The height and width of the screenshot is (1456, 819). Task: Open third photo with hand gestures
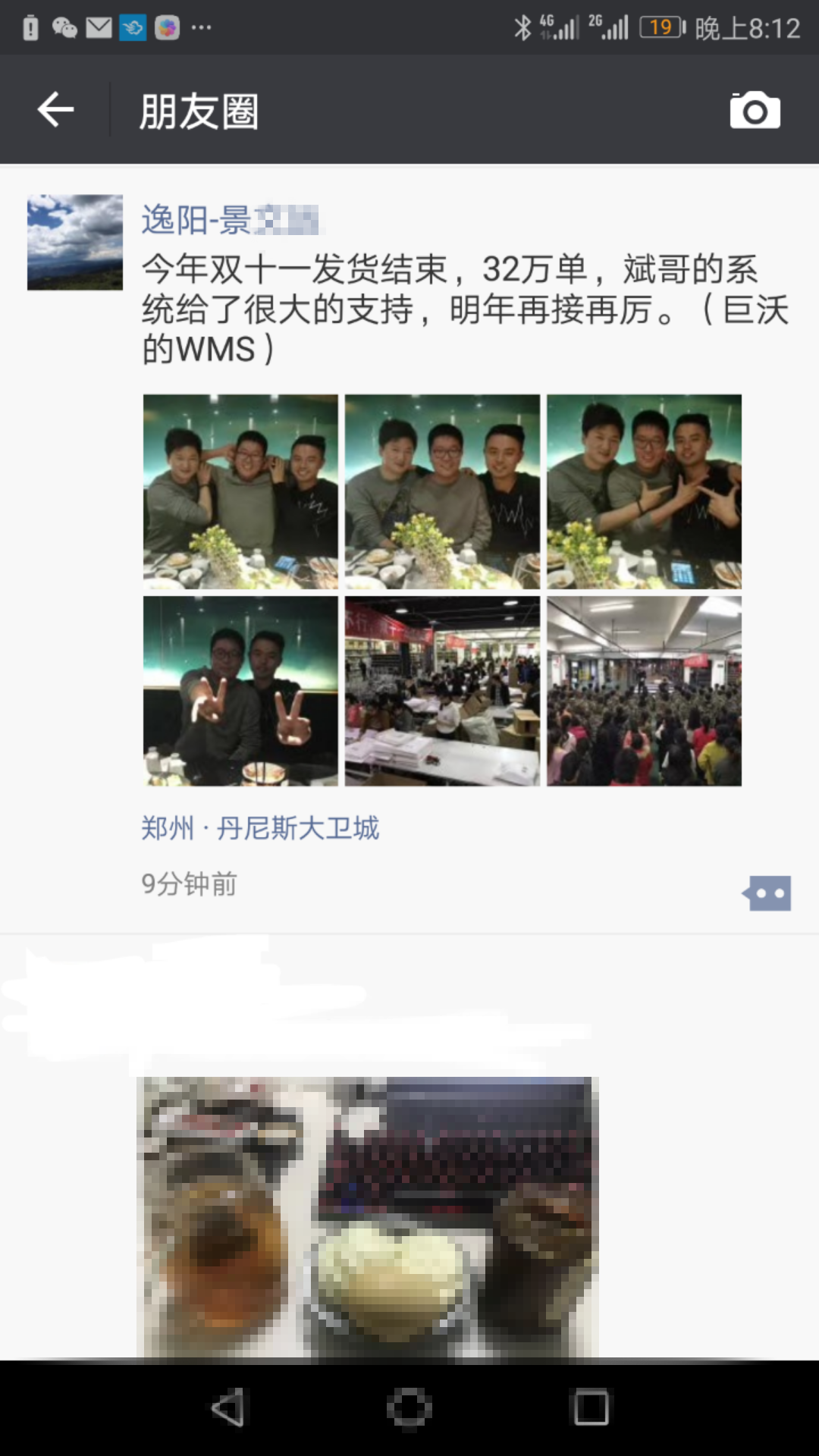click(644, 491)
